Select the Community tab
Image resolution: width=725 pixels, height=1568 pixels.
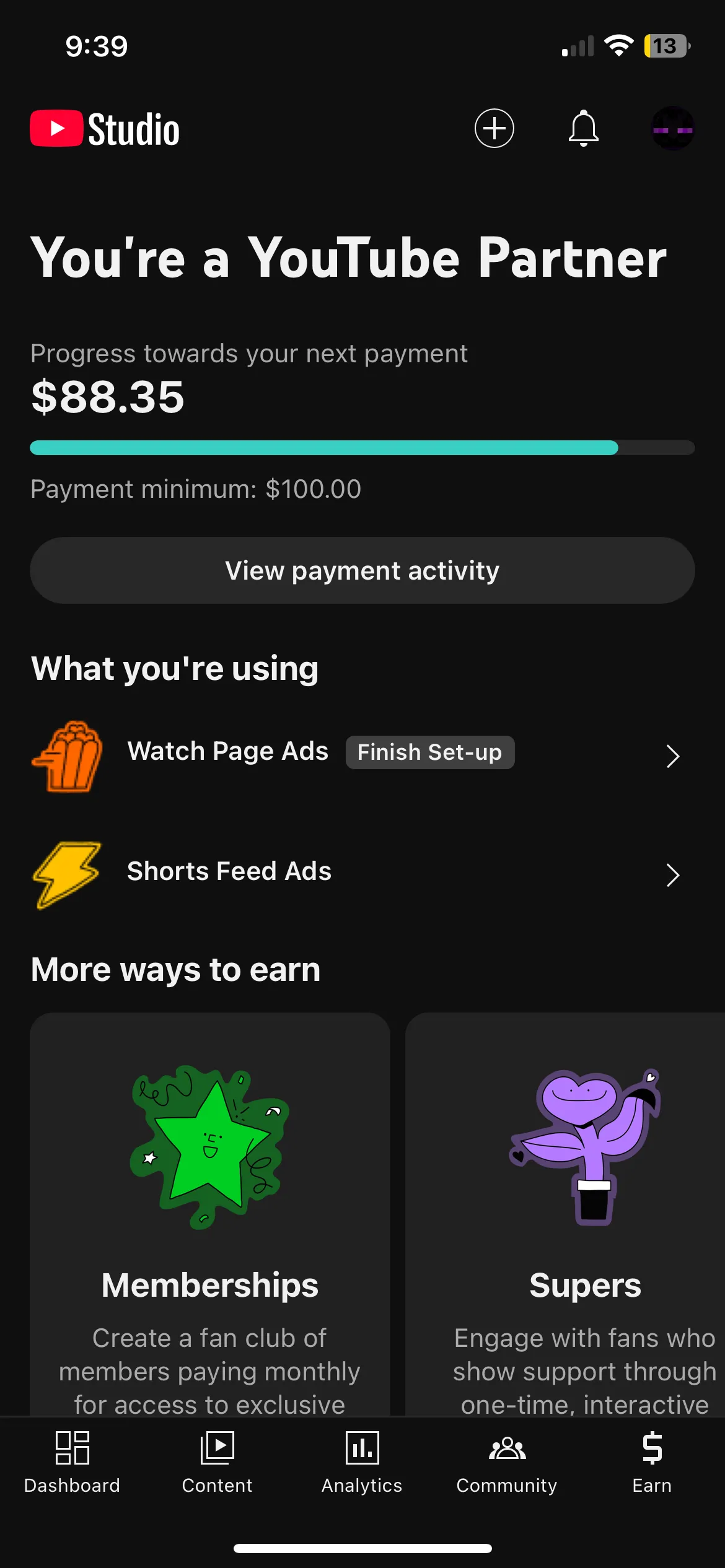[x=507, y=1461]
